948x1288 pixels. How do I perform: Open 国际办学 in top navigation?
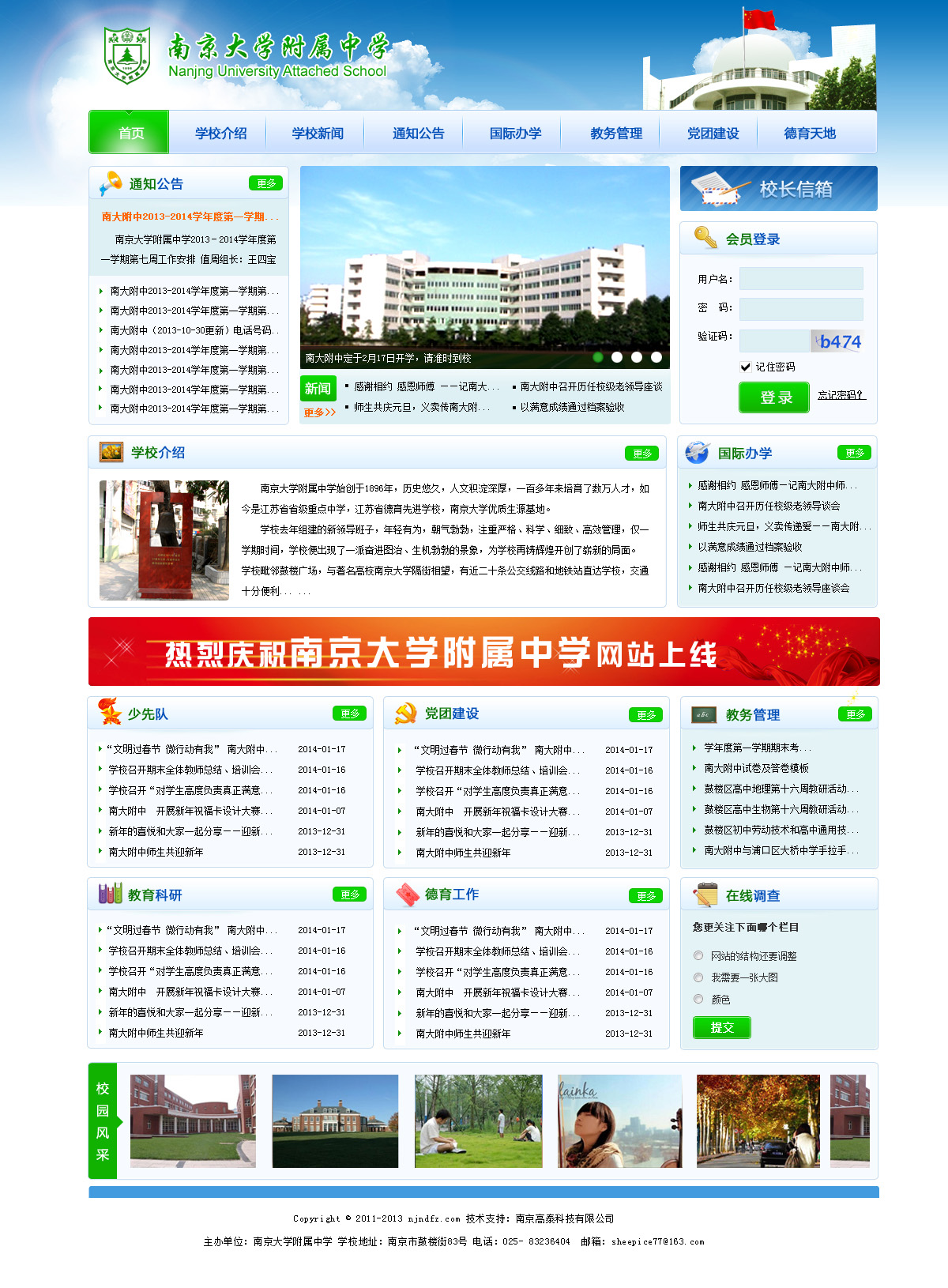tap(515, 133)
